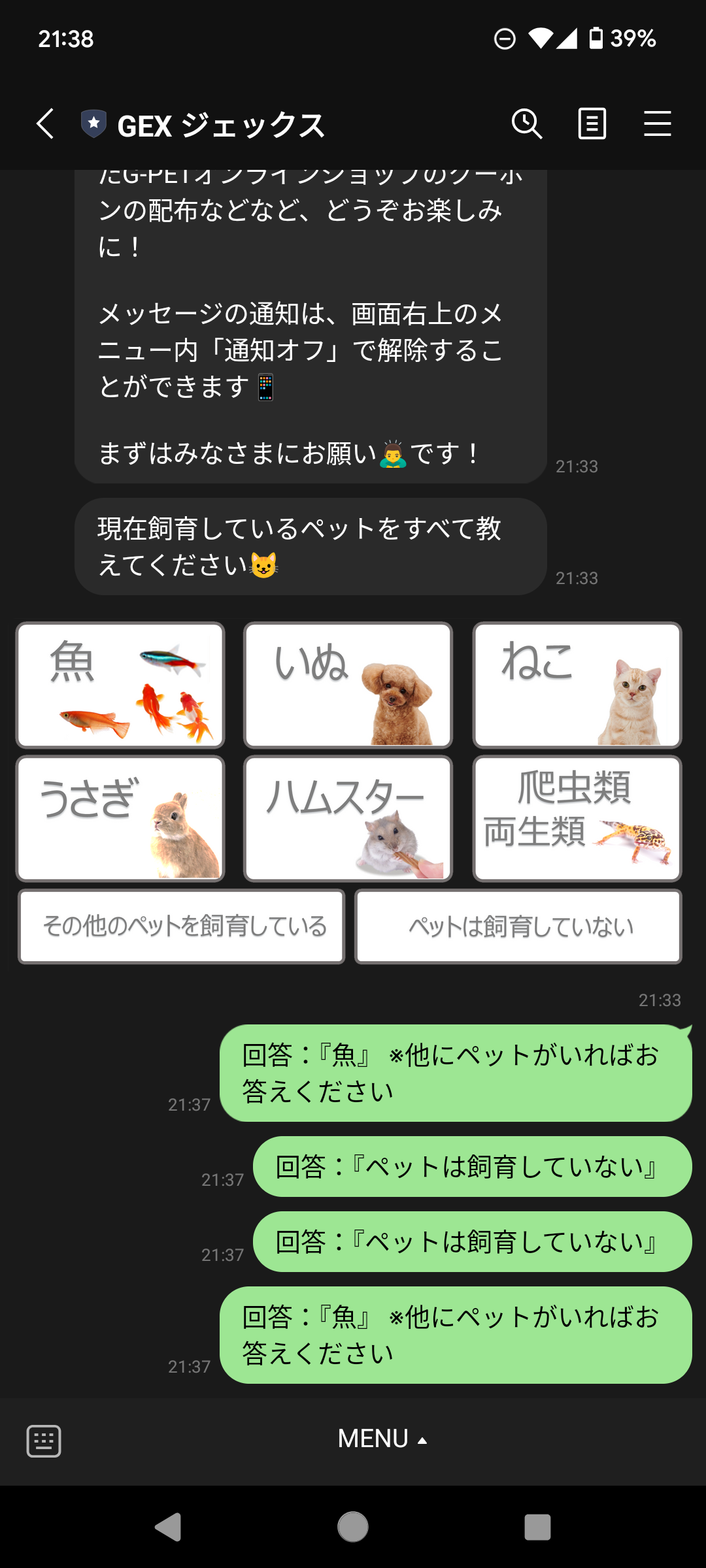Go back from the GEX chat
This screenshot has height=1568, width=706.
(x=44, y=124)
